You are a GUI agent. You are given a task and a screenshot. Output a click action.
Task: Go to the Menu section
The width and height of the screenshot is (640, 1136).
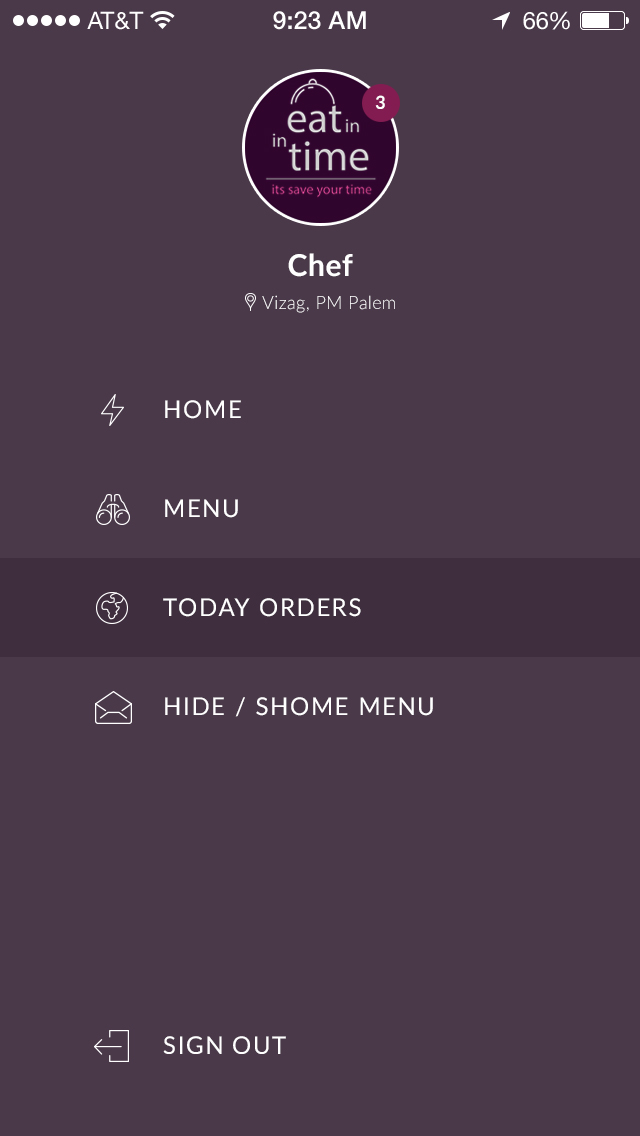click(x=201, y=509)
